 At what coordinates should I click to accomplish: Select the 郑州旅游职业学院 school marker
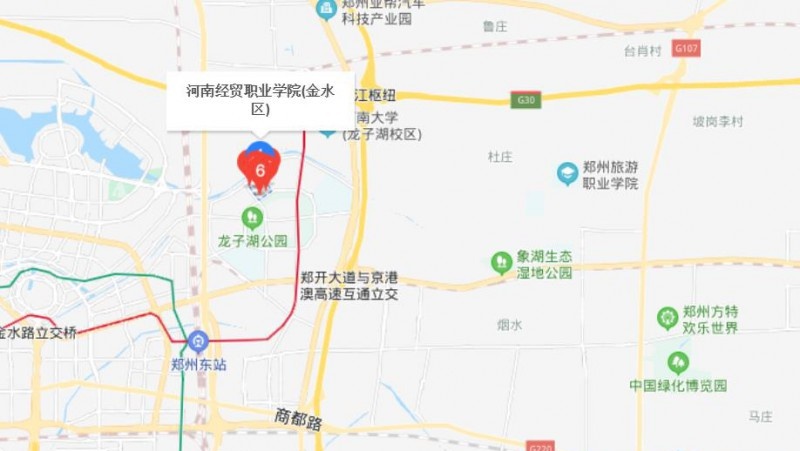[568, 174]
